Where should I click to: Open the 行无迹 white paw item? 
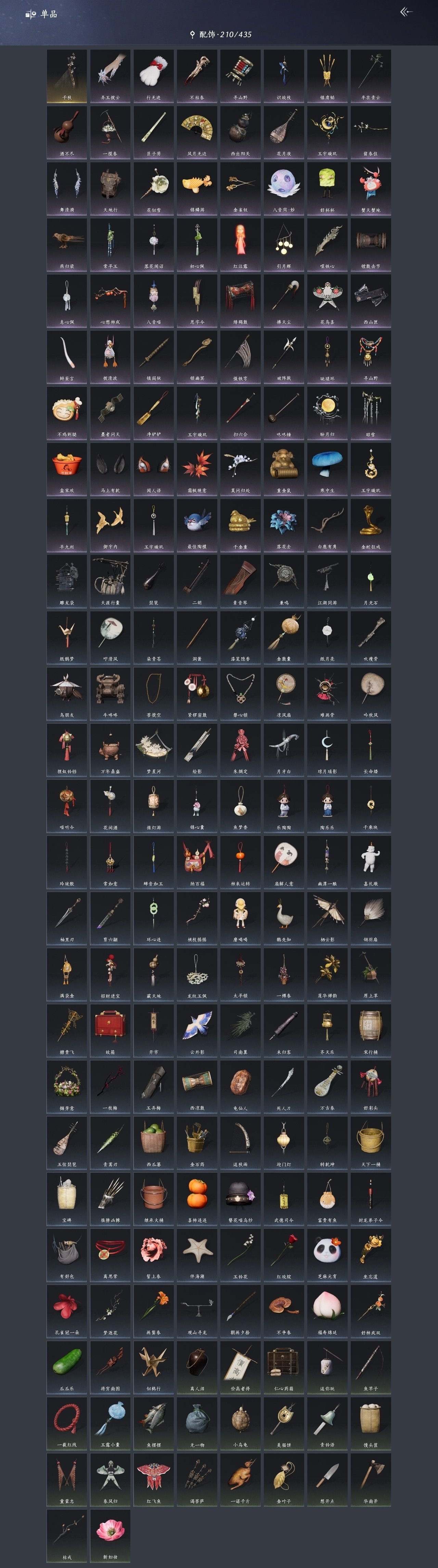point(153,76)
